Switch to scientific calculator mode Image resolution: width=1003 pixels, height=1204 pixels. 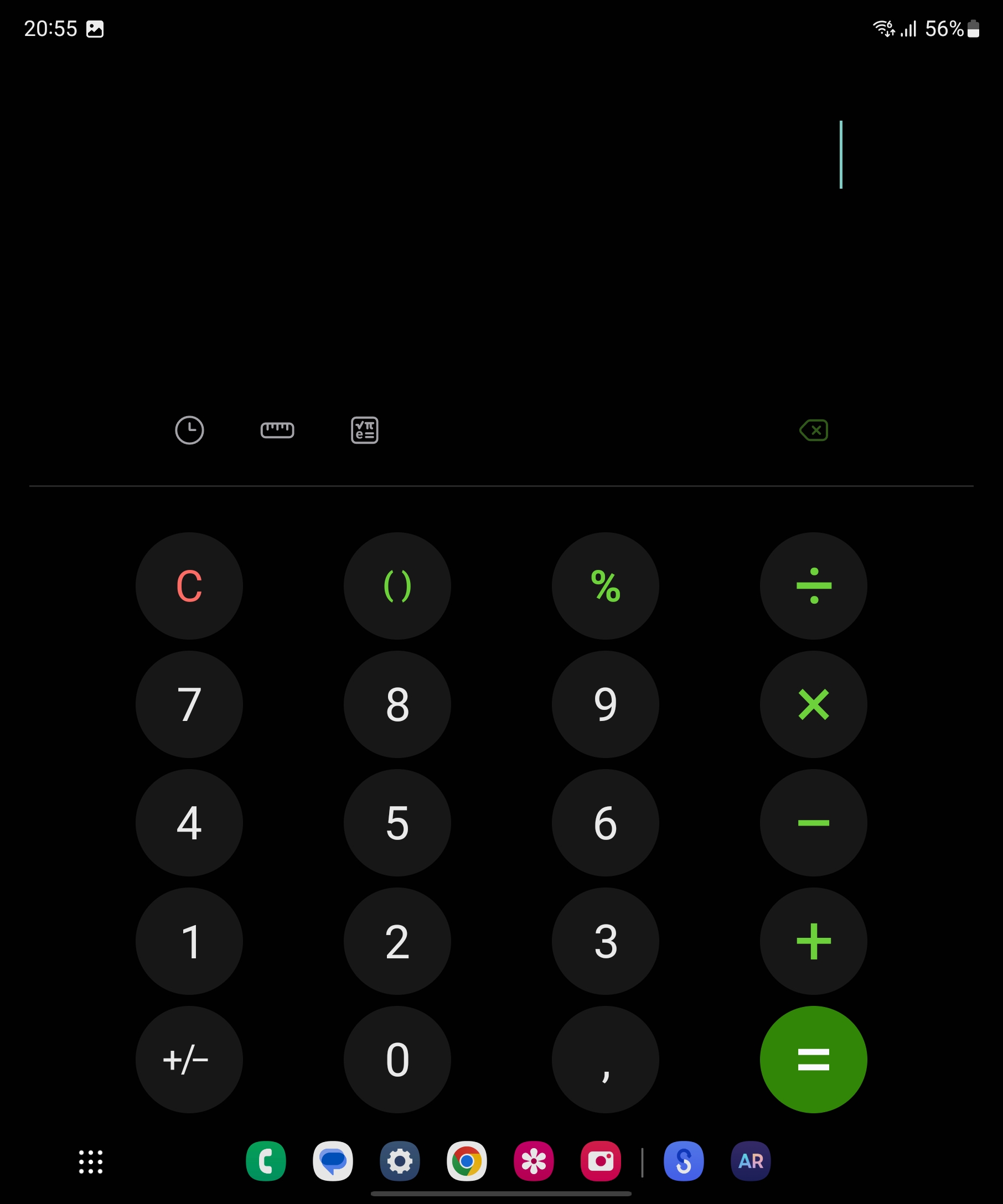[x=364, y=430]
